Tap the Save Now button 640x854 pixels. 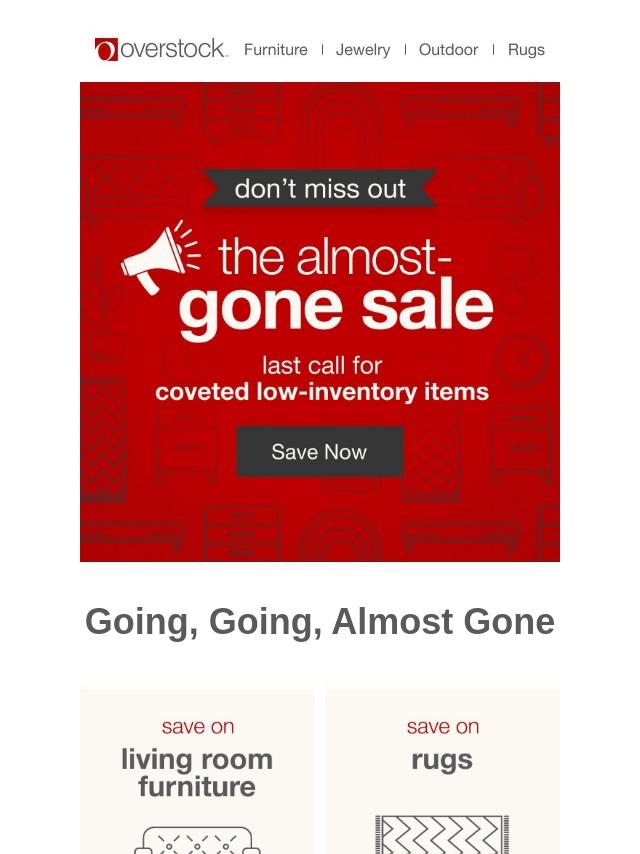tap(319, 452)
